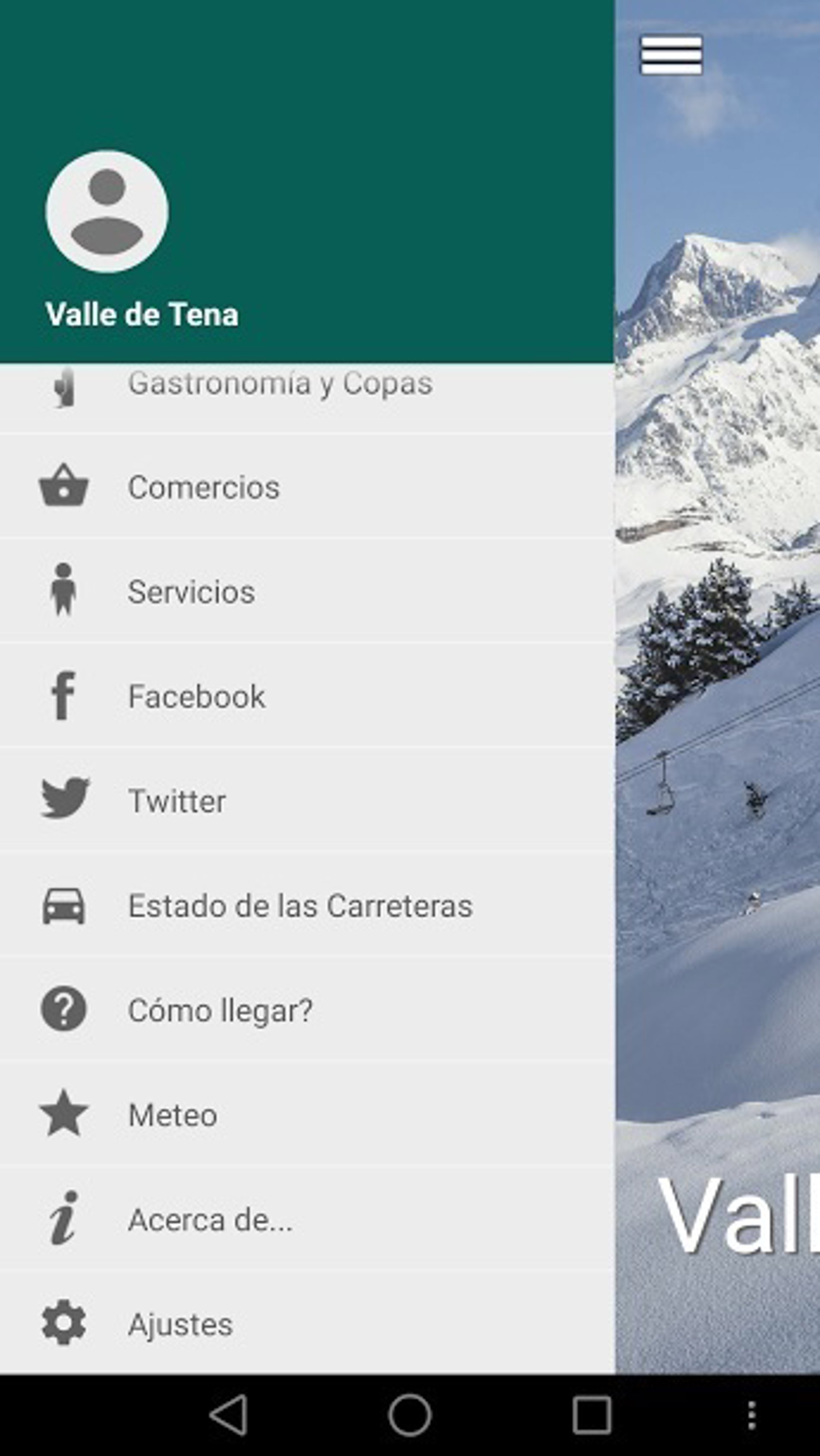The image size is (820, 1456).
Task: Tap the Valle de Tena profile avatar
Action: [x=107, y=211]
